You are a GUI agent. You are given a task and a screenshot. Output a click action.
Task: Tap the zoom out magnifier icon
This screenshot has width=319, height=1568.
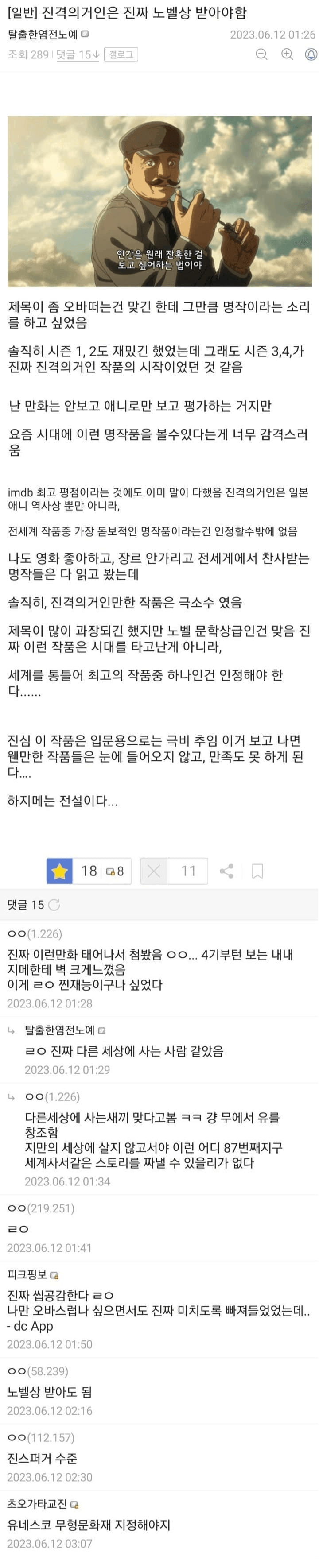point(261,54)
